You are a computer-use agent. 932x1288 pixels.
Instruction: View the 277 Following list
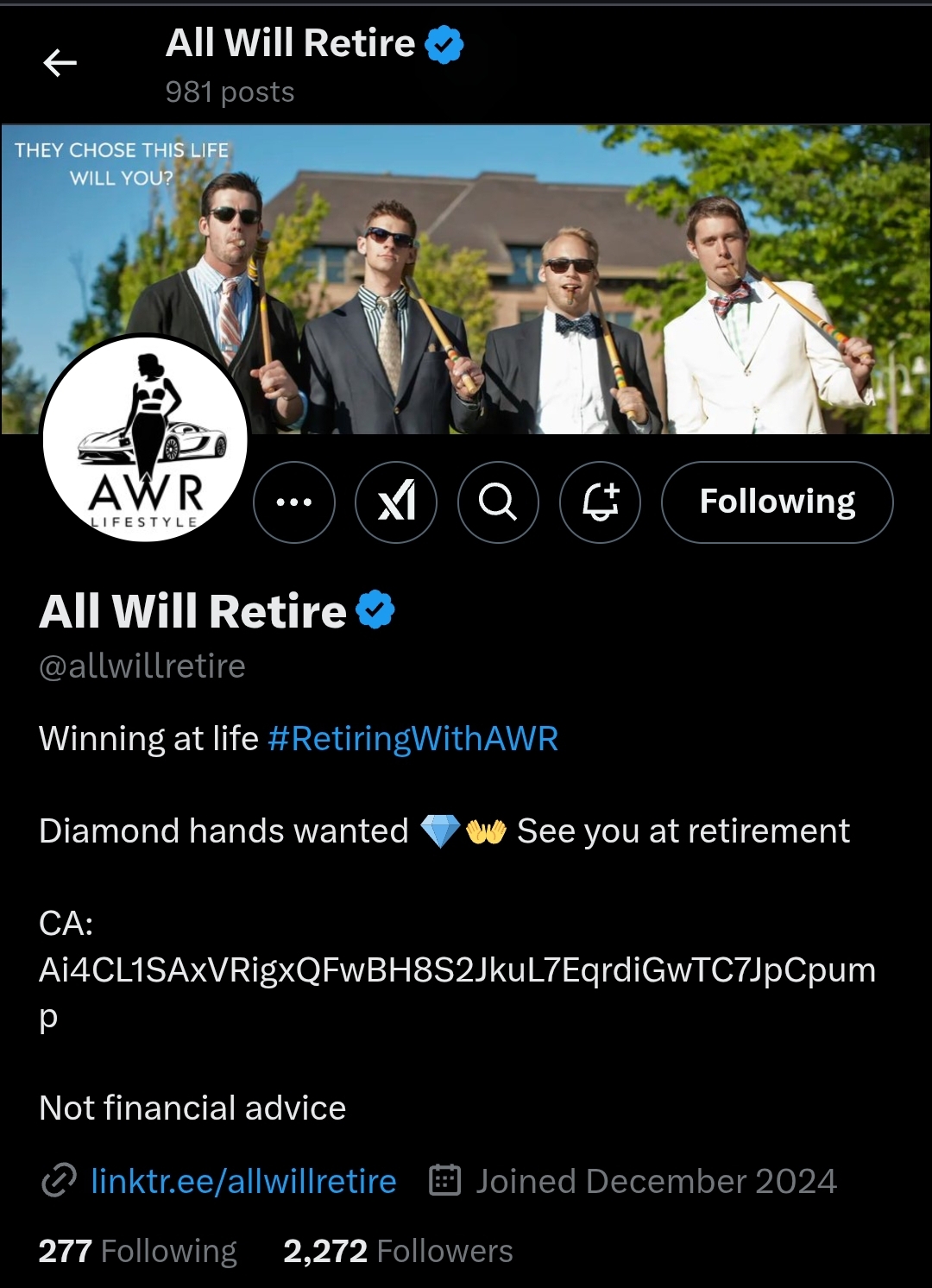pyautogui.click(x=138, y=1251)
